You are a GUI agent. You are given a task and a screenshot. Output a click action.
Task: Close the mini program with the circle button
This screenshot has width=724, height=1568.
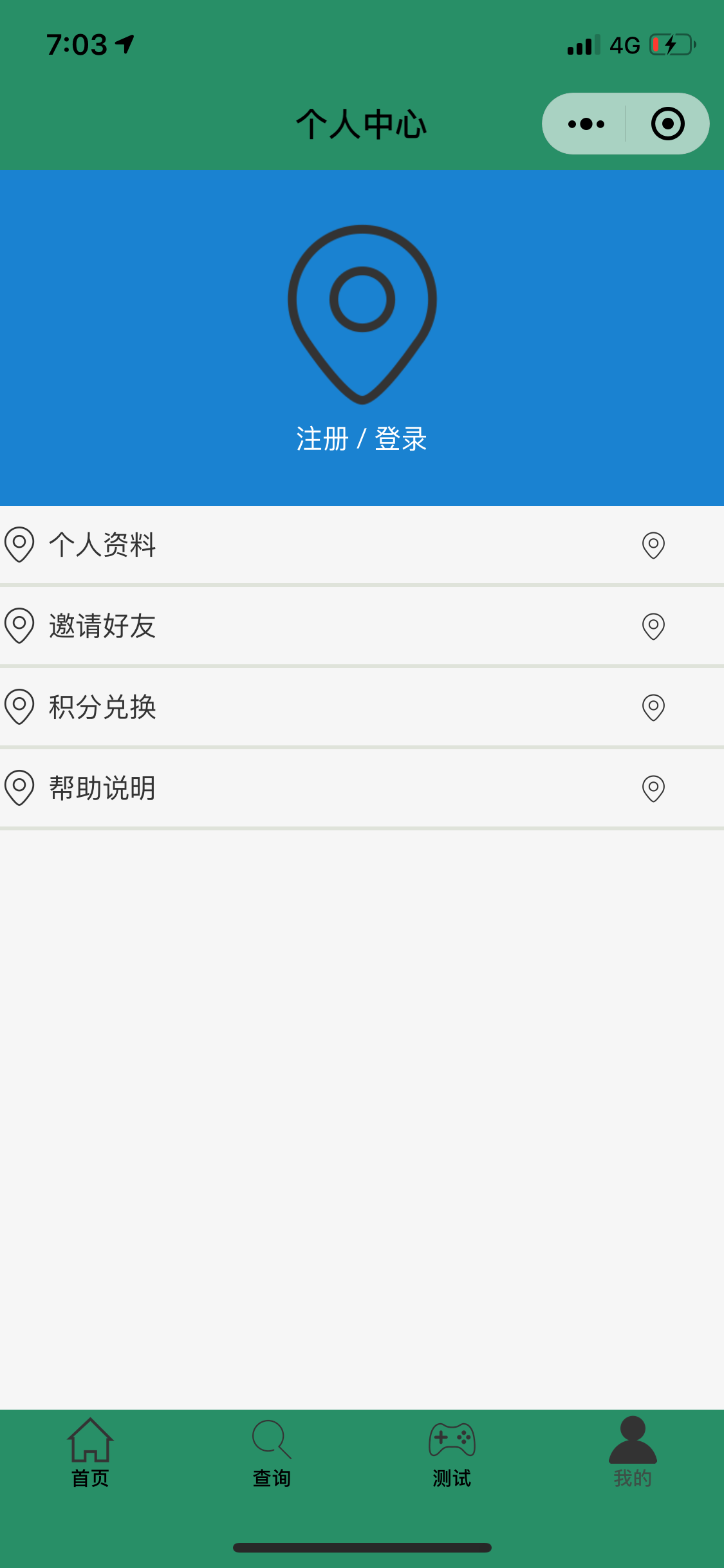click(667, 124)
